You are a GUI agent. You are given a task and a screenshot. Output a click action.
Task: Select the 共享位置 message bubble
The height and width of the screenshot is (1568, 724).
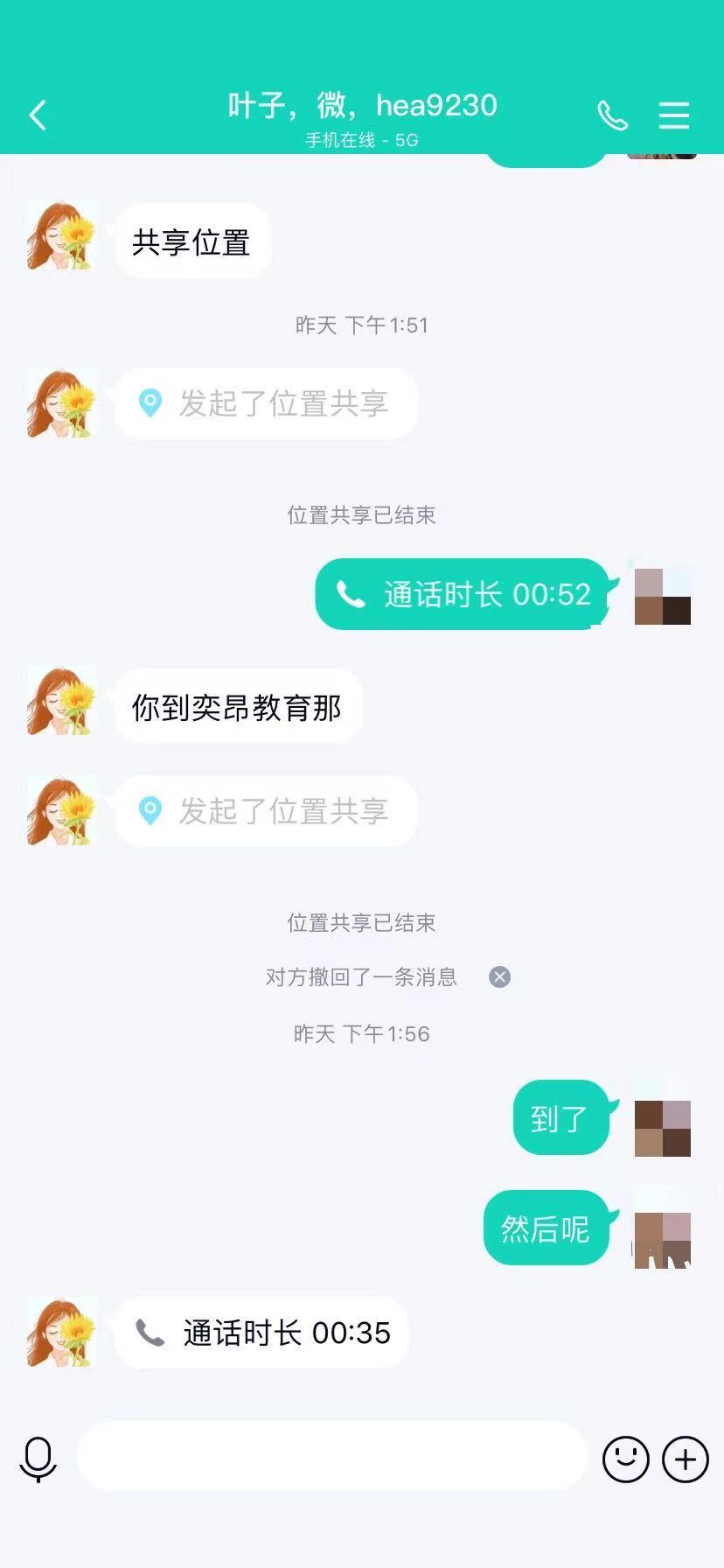pyautogui.click(x=191, y=241)
